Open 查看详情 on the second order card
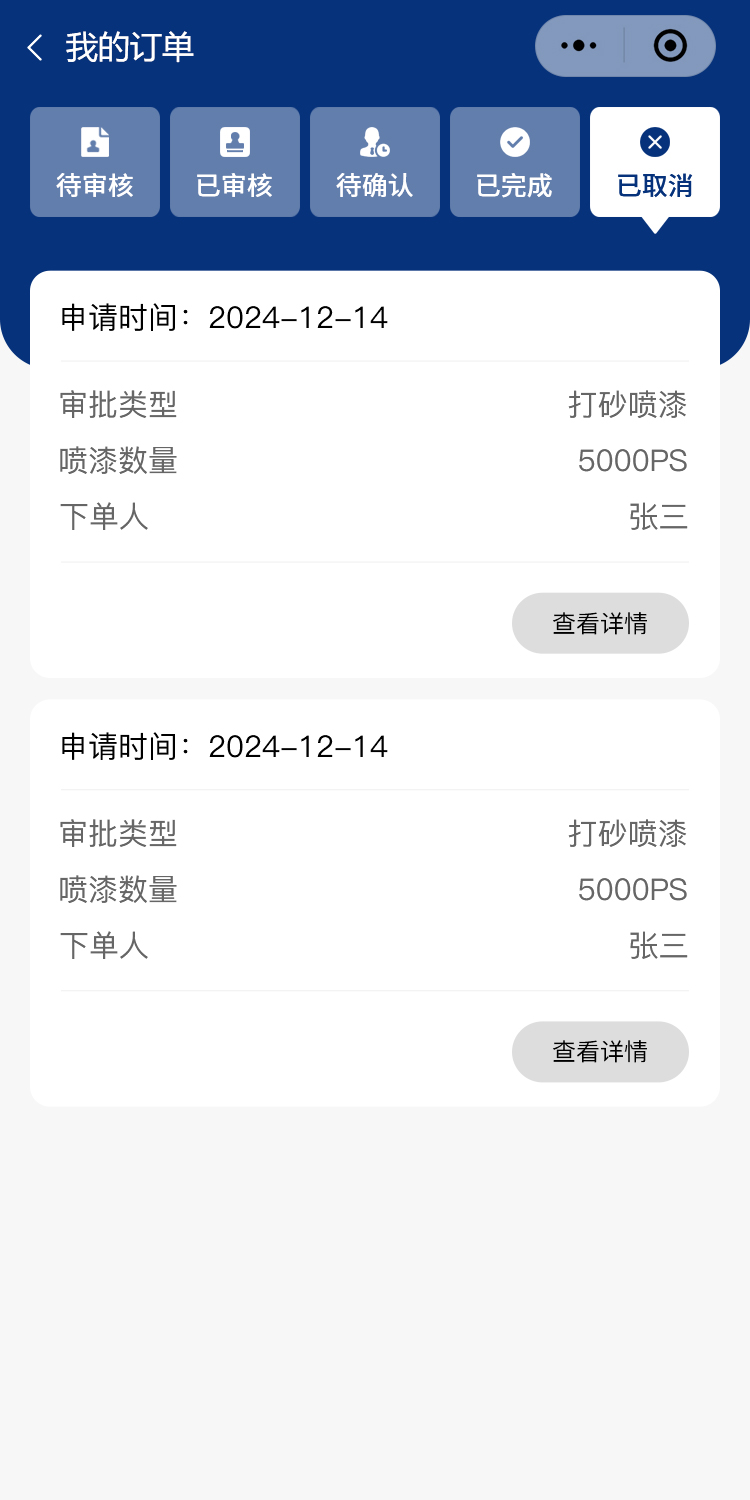This screenshot has width=750, height=1500. (x=600, y=1051)
